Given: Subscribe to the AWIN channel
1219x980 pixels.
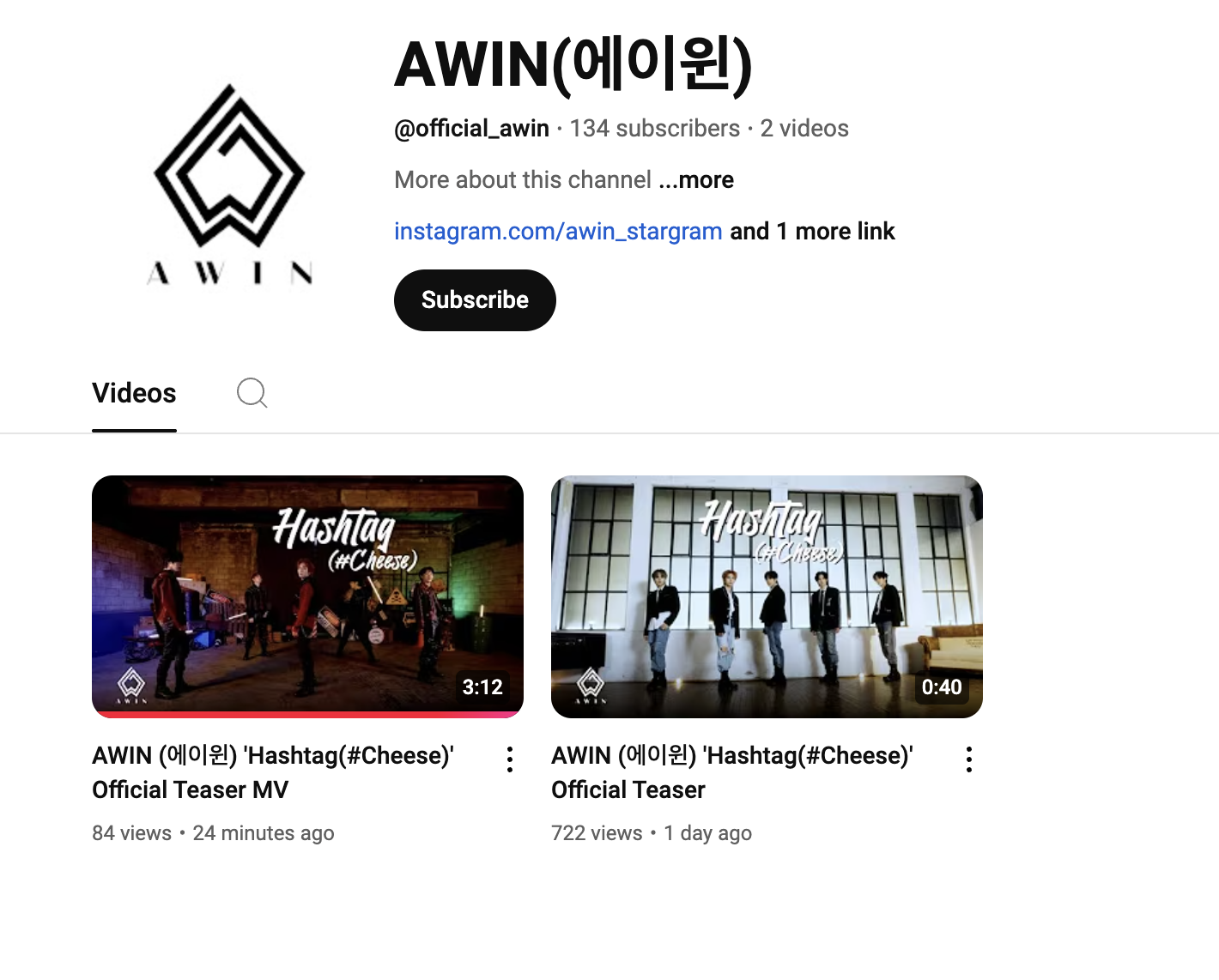Looking at the screenshot, I should (x=475, y=300).
